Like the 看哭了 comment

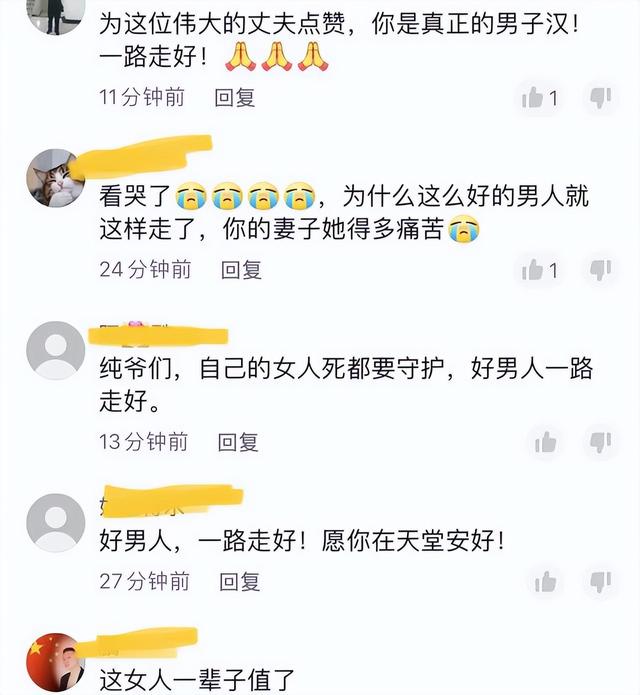click(x=534, y=270)
